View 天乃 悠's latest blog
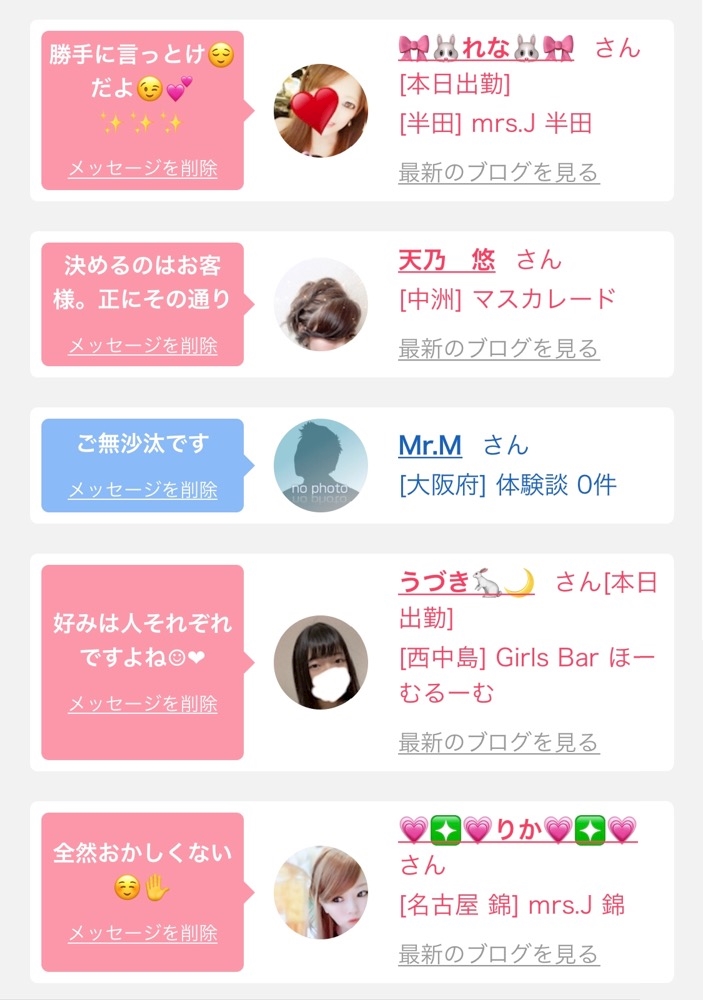This screenshot has height=1000, width=703. (499, 348)
